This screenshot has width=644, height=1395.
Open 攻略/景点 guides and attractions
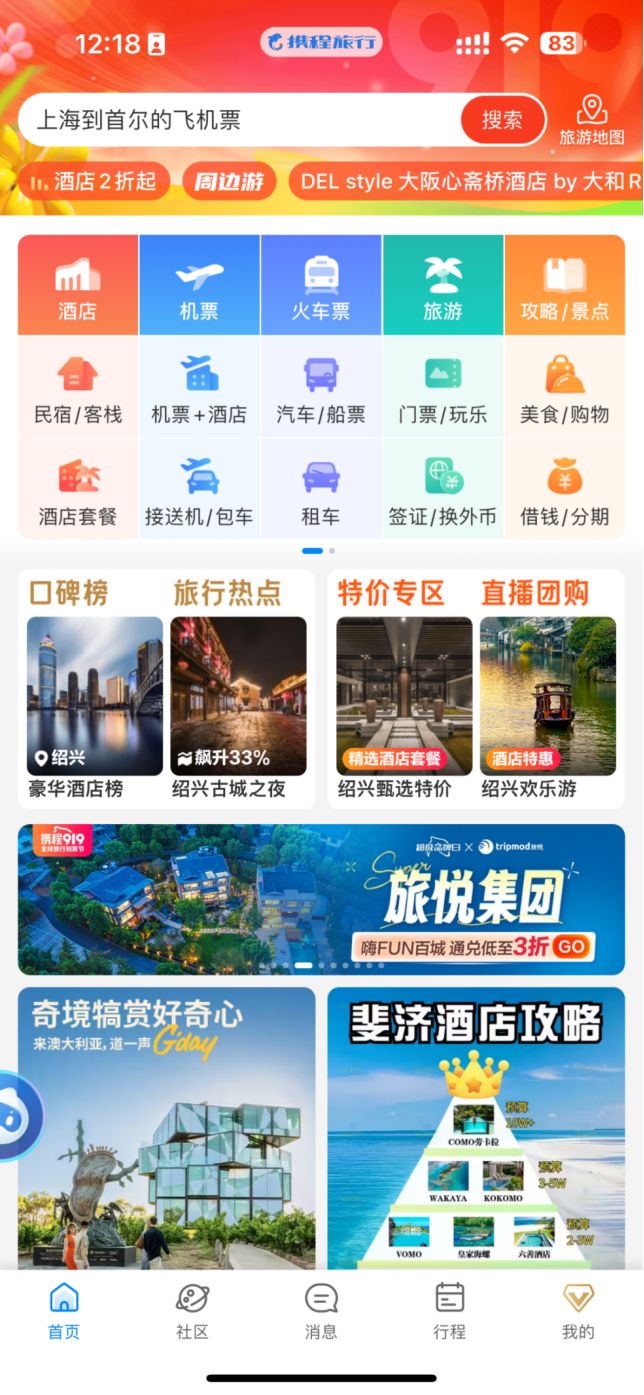(565, 286)
